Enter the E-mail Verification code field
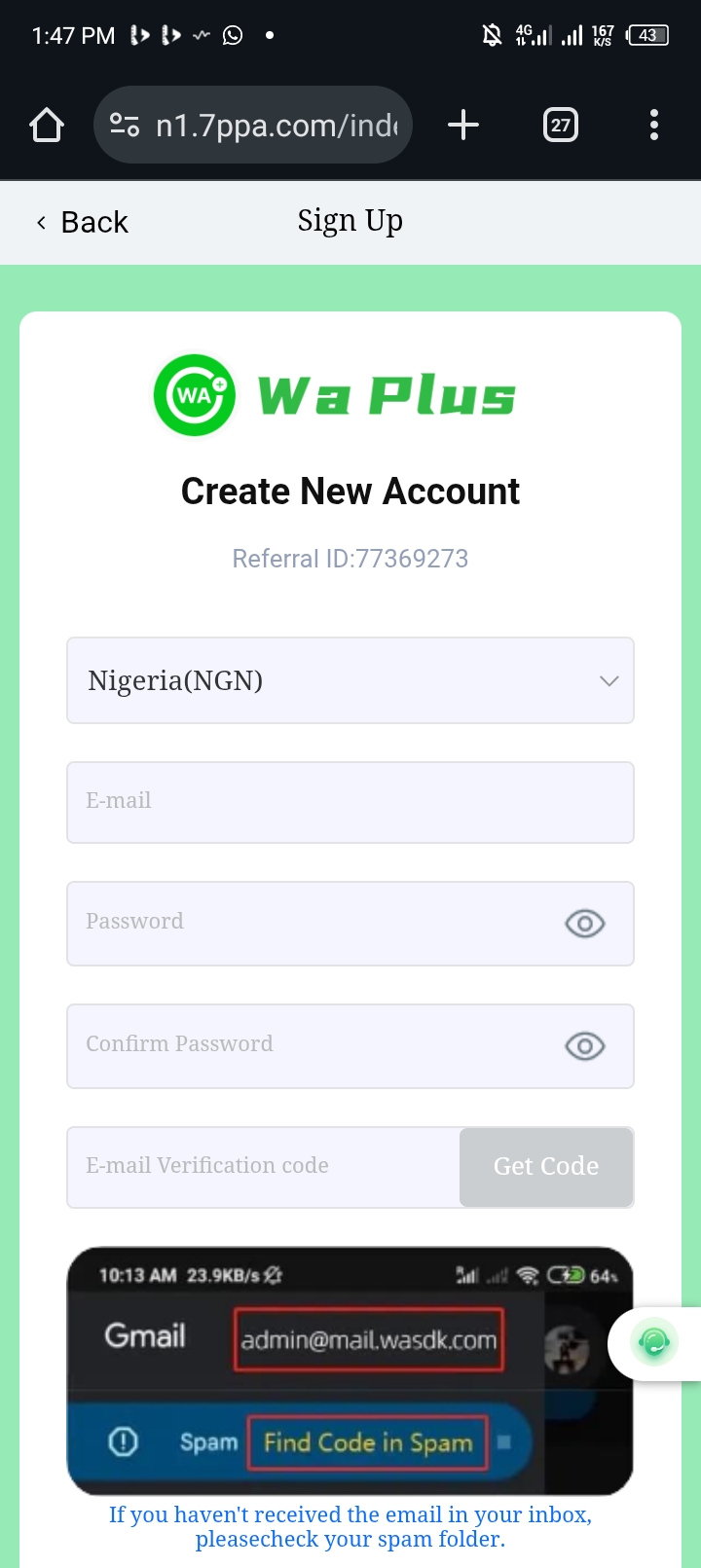 point(263,1167)
